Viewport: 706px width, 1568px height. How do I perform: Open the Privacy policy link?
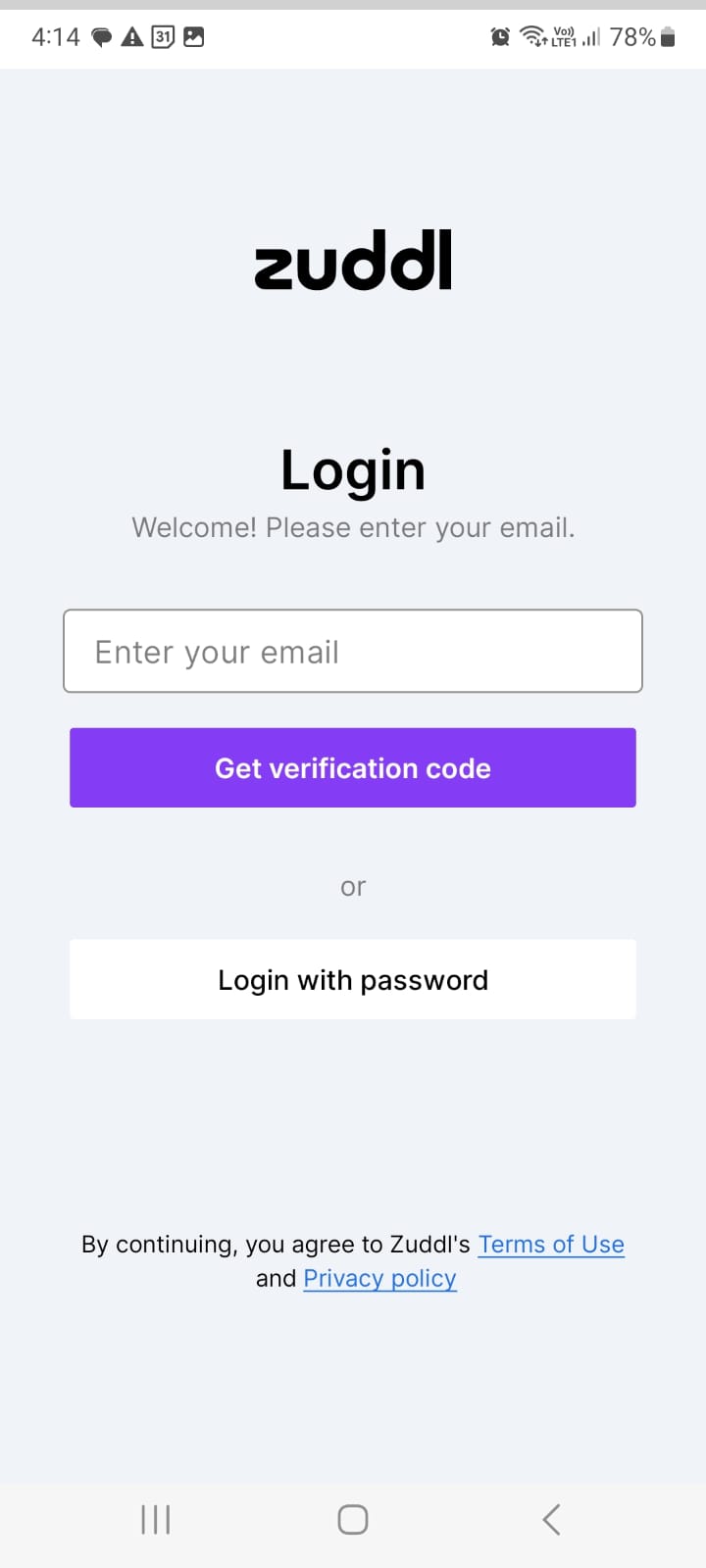379,1278
